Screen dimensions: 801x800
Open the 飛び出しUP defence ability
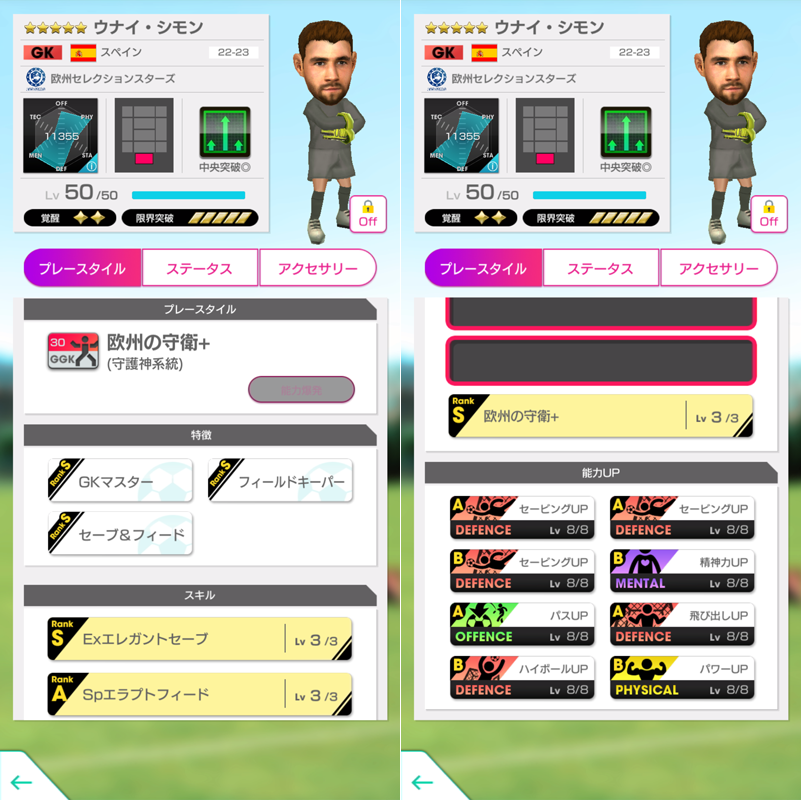pos(682,624)
